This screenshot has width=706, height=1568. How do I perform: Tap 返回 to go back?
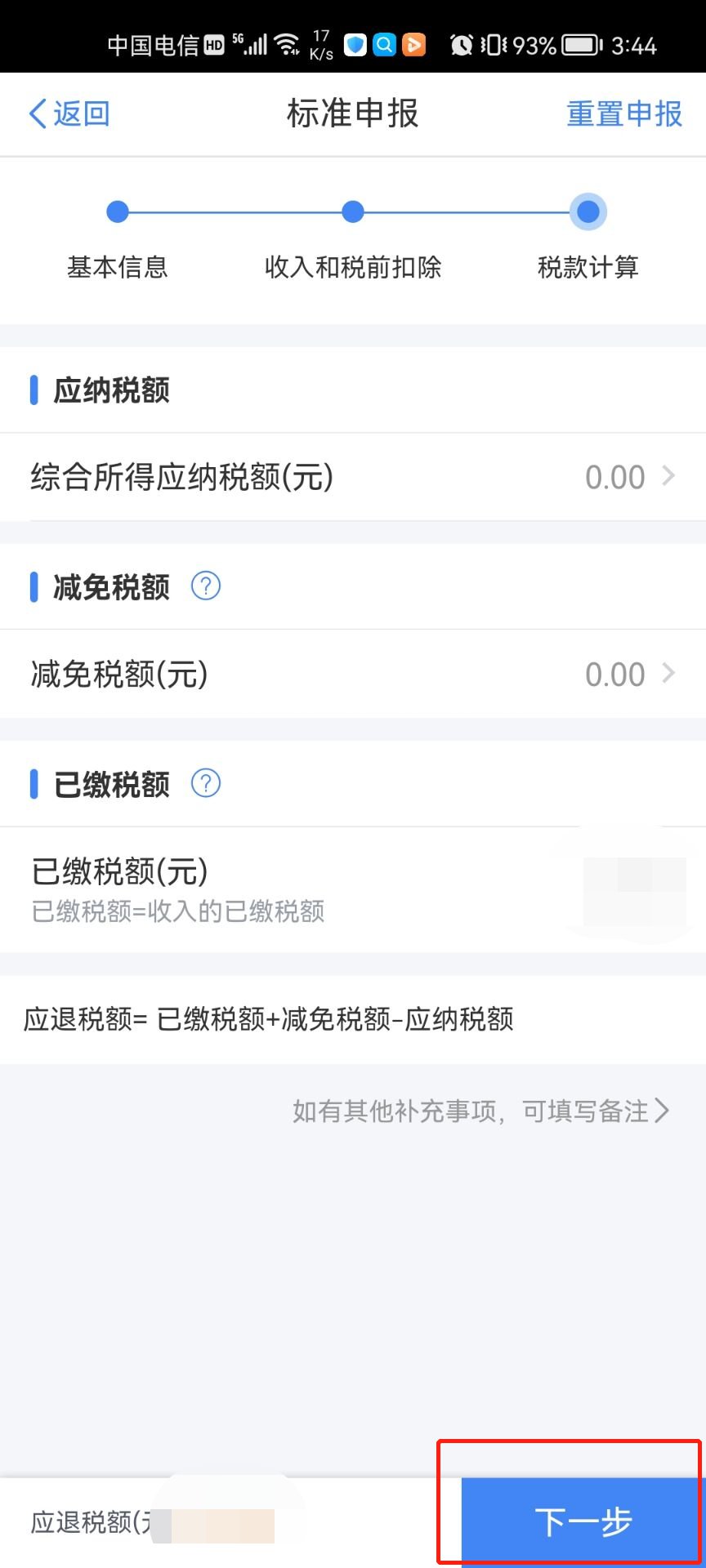(x=69, y=114)
